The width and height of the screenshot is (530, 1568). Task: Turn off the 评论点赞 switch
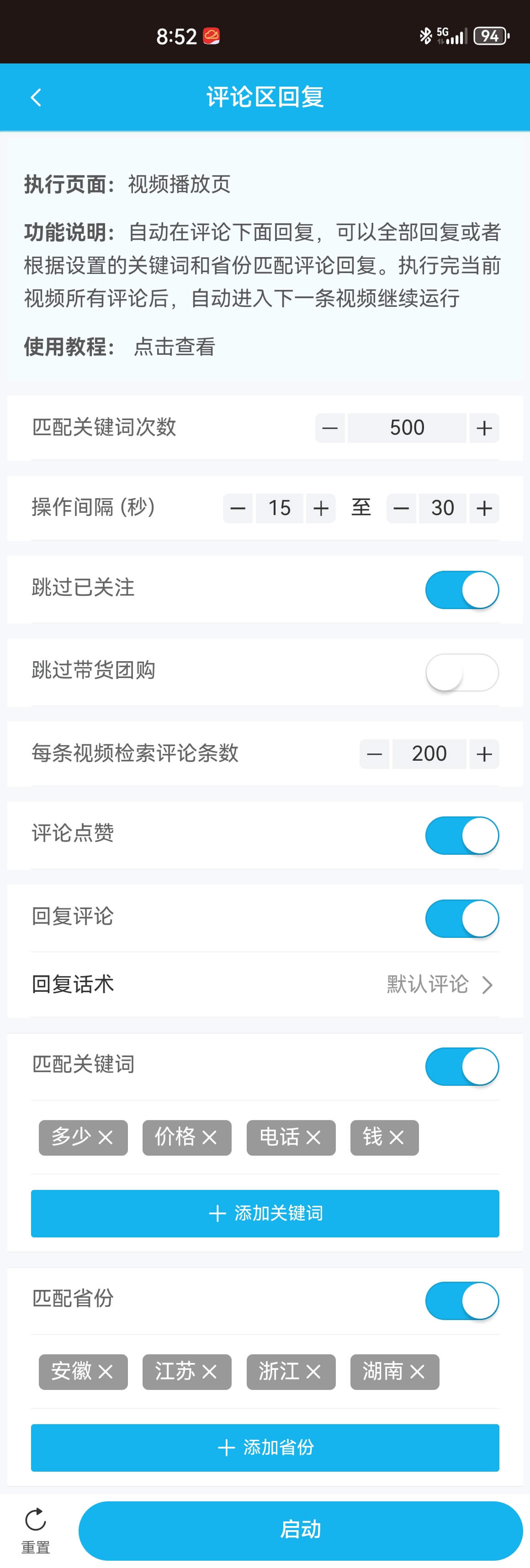pyautogui.click(x=462, y=836)
